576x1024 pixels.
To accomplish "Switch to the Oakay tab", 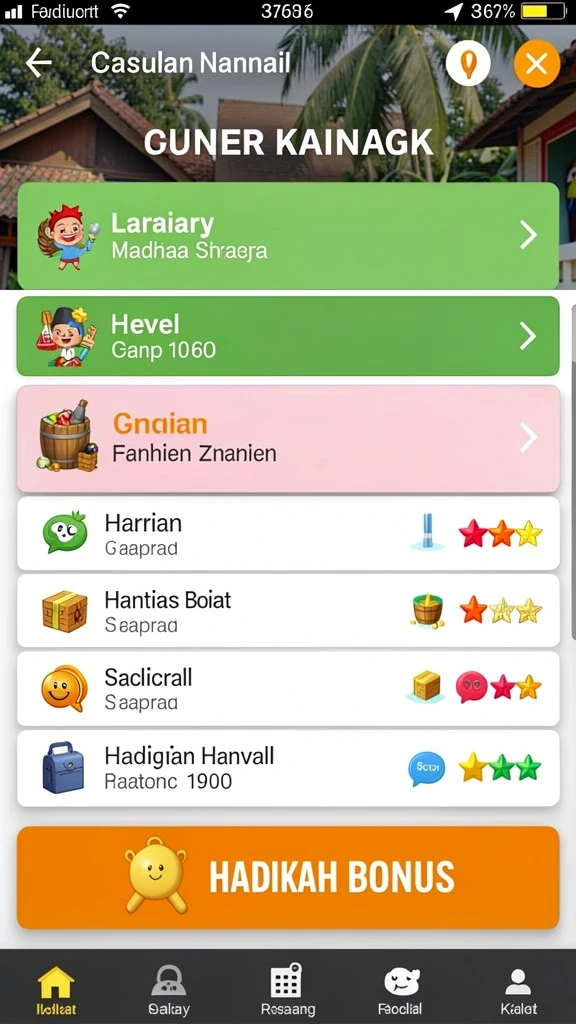I will click(x=169, y=989).
